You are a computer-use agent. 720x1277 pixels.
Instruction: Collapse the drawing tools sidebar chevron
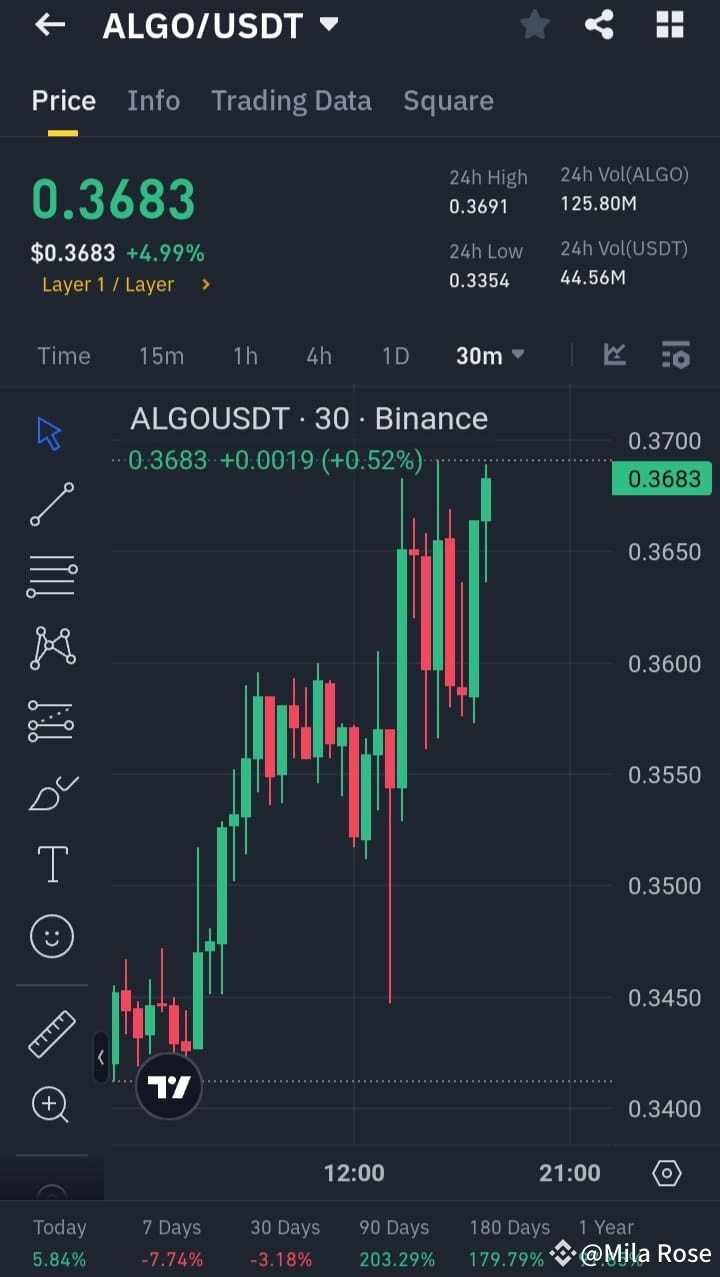pyautogui.click(x=101, y=1057)
